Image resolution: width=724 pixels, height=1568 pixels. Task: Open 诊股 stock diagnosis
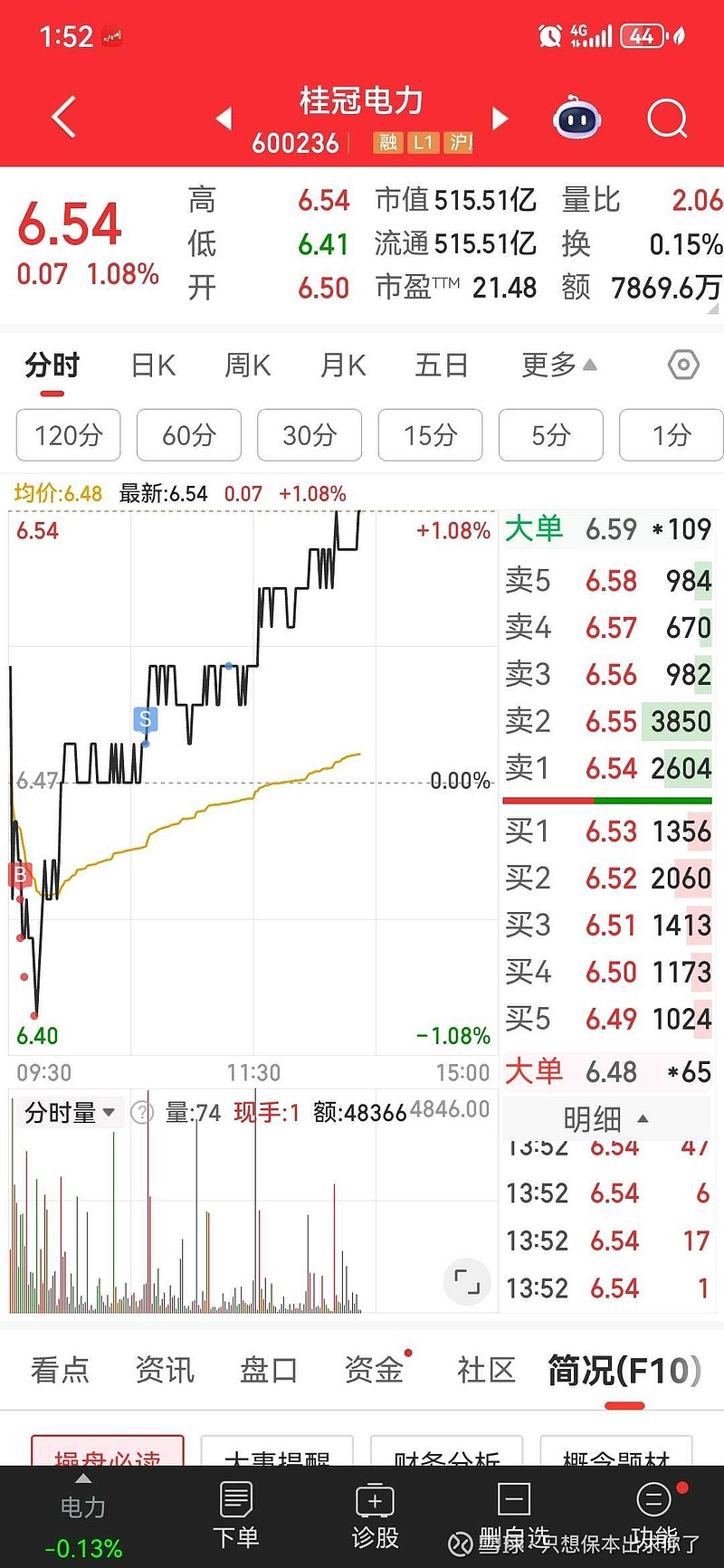click(x=375, y=1516)
